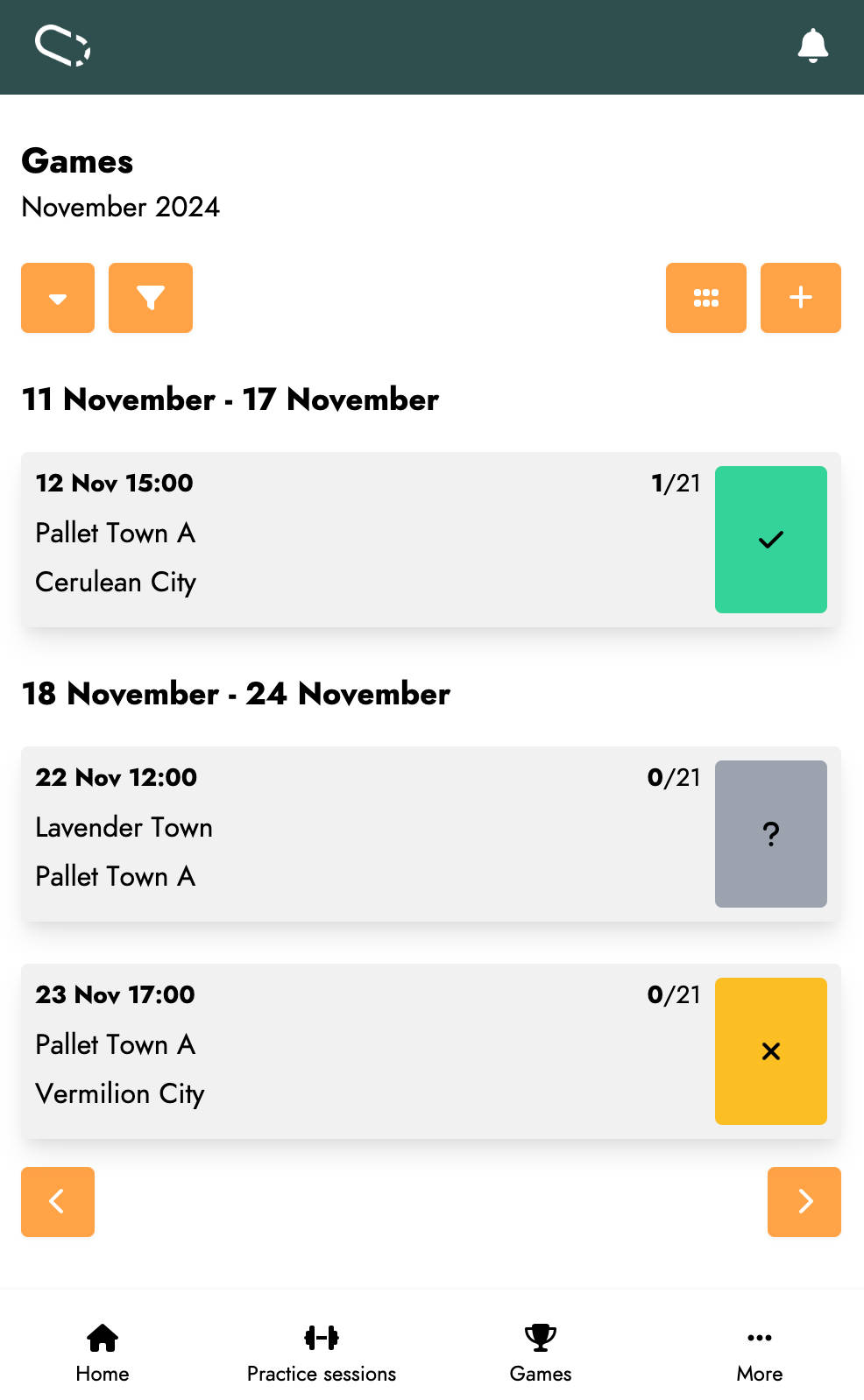
Task: Open the More menu
Action: point(760,1353)
